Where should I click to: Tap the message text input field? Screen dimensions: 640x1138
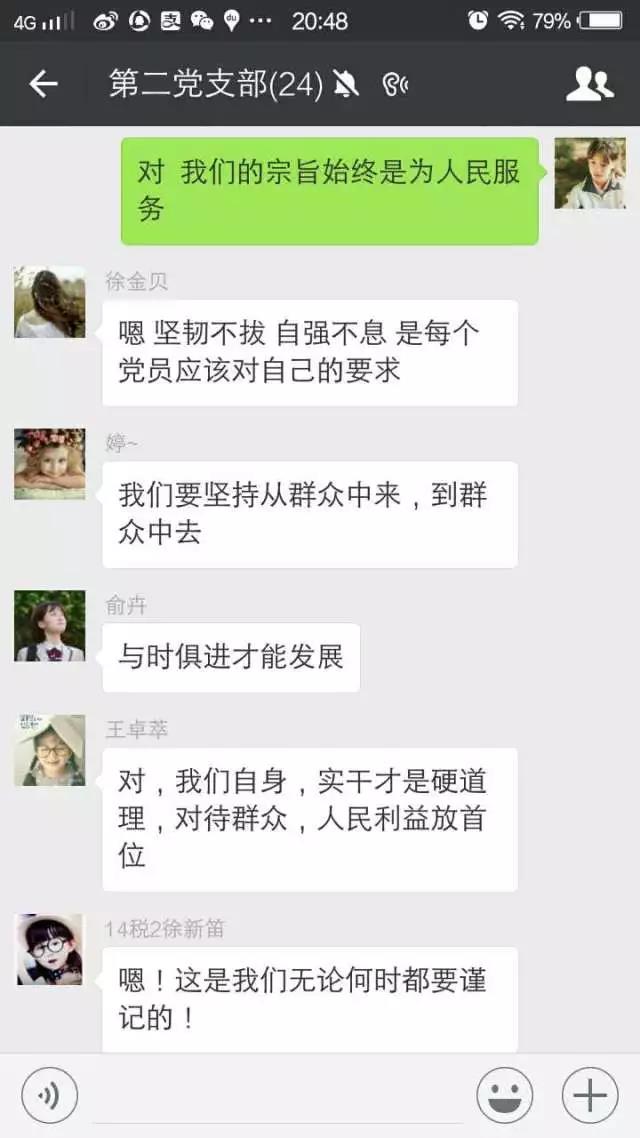(275, 1096)
